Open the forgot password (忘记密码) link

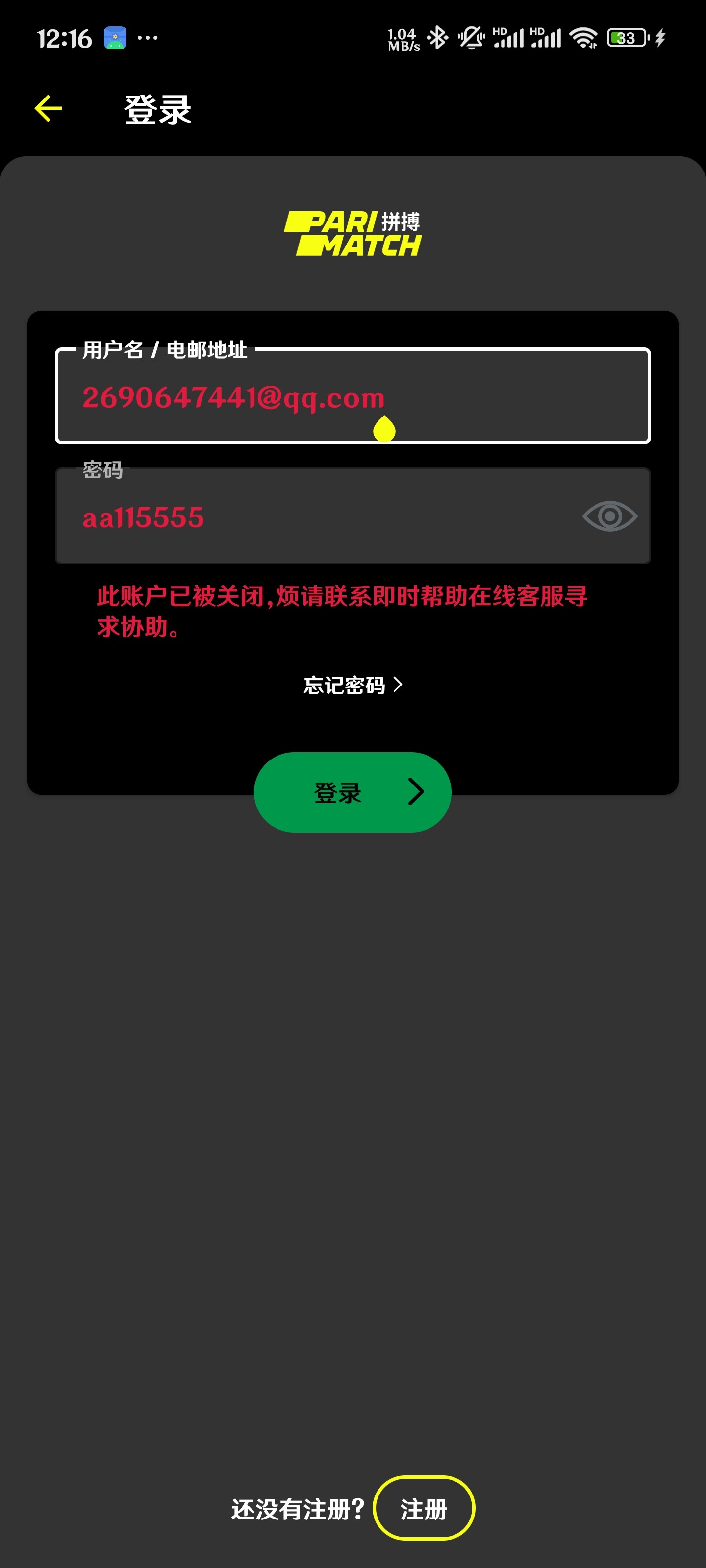point(353,686)
